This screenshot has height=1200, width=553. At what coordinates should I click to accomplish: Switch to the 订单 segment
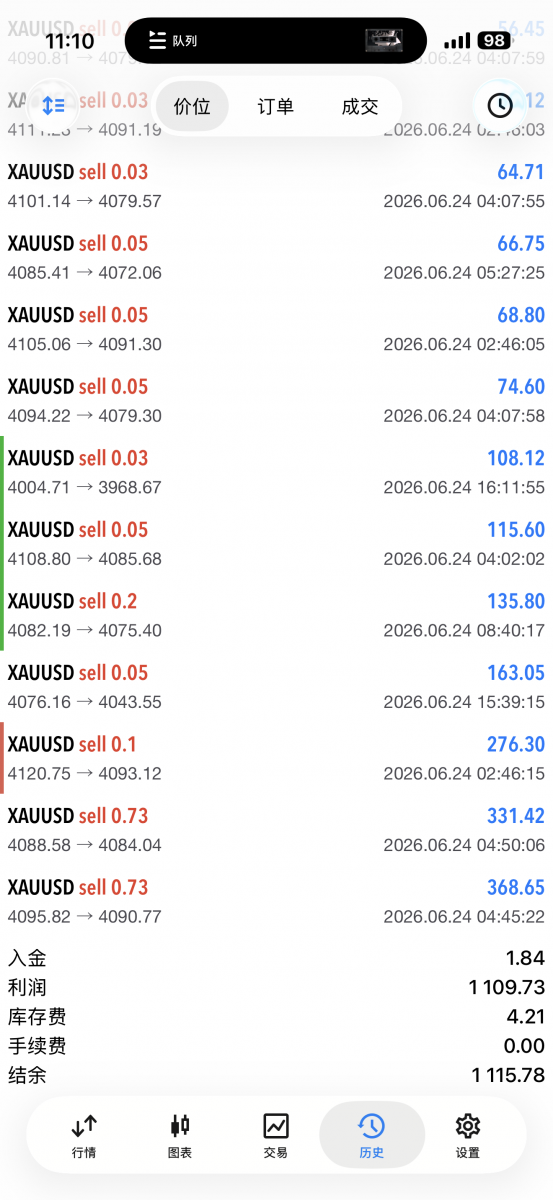pos(276,106)
